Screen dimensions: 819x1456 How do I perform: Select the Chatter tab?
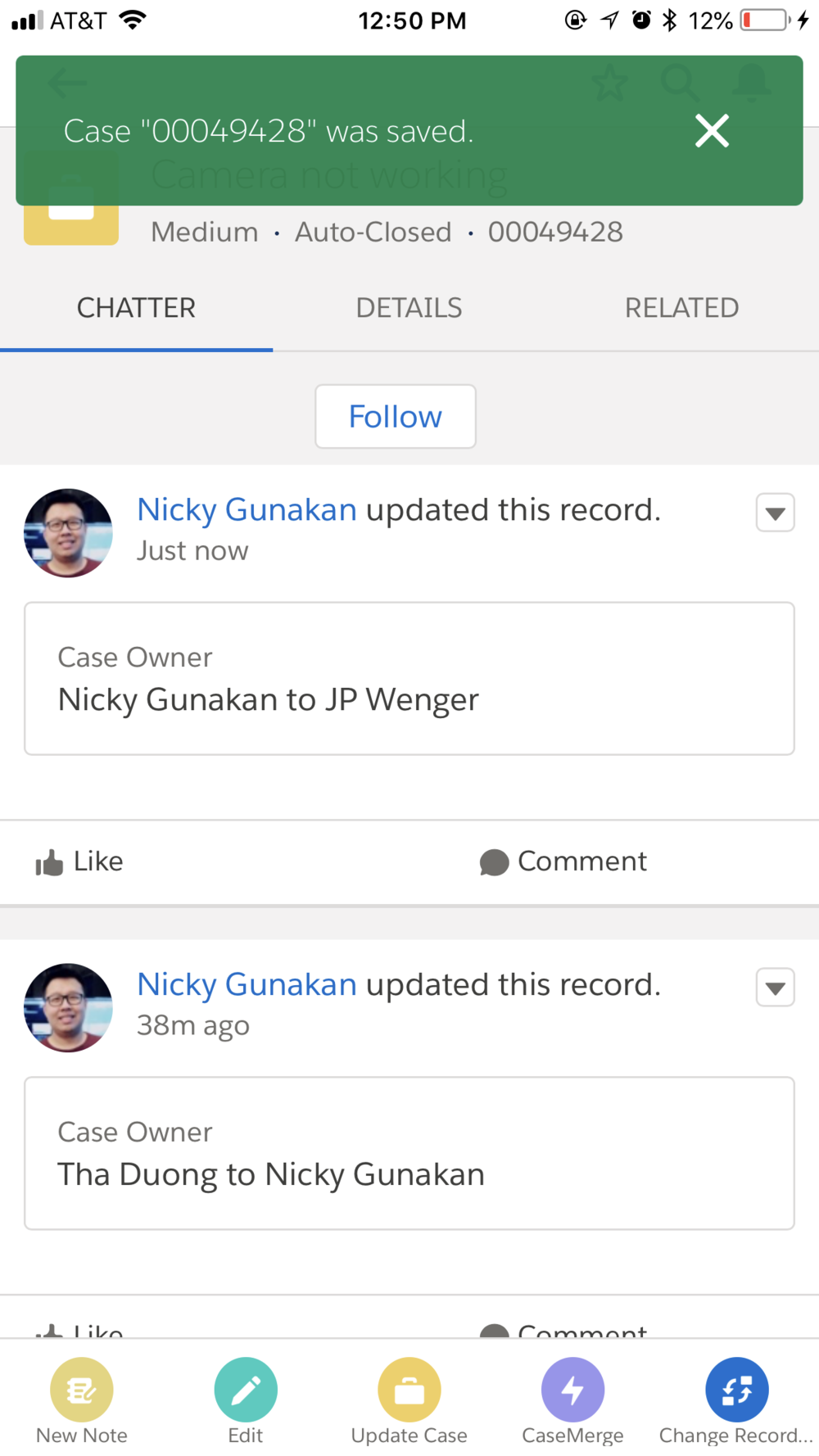click(x=136, y=308)
